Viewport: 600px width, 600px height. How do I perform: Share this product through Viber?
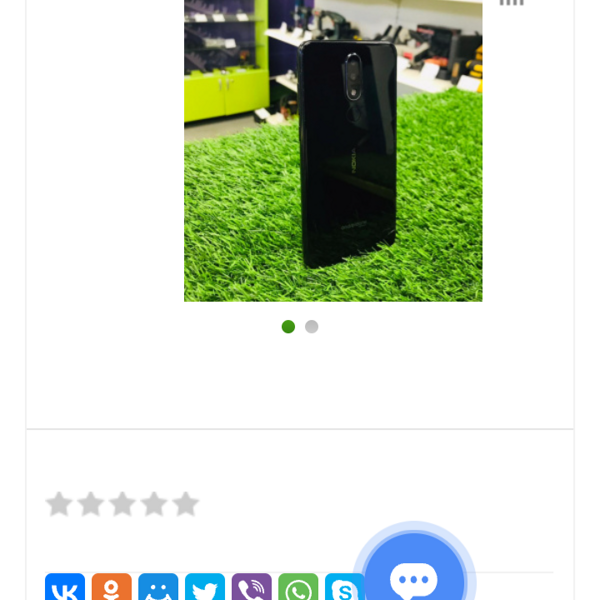(x=251, y=589)
